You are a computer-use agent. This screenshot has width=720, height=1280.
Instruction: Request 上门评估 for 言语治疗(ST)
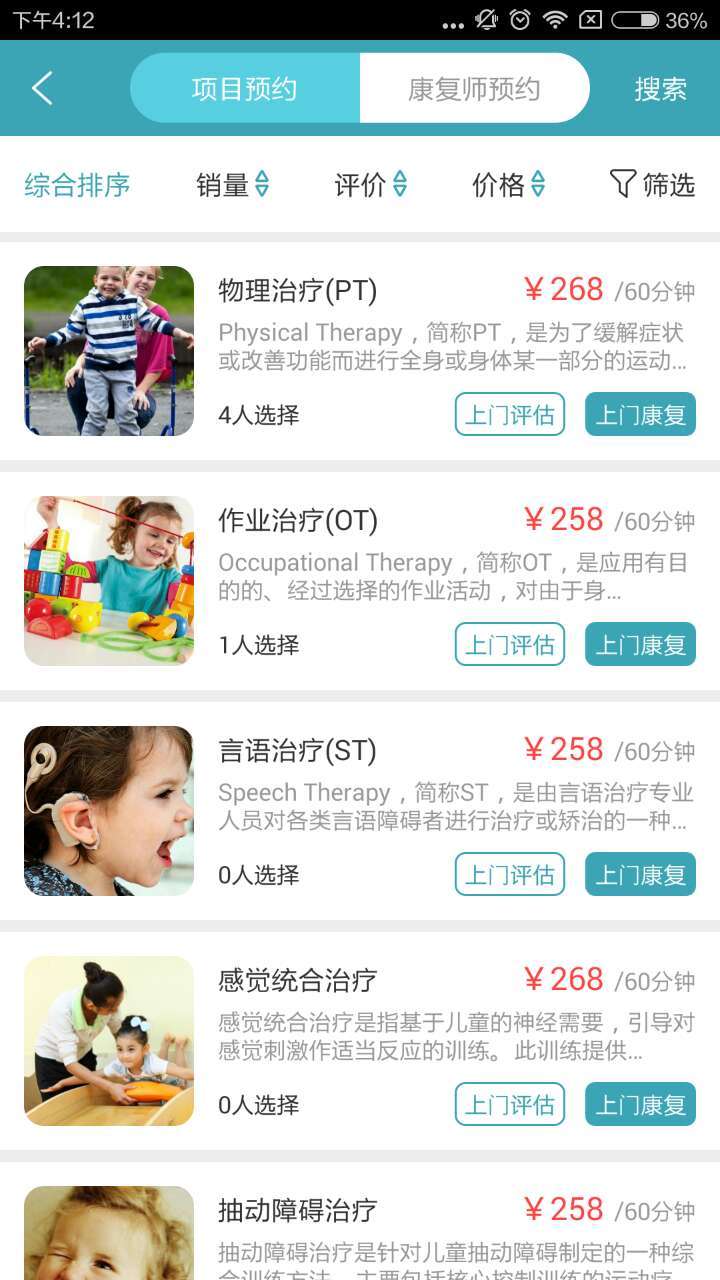(x=510, y=874)
